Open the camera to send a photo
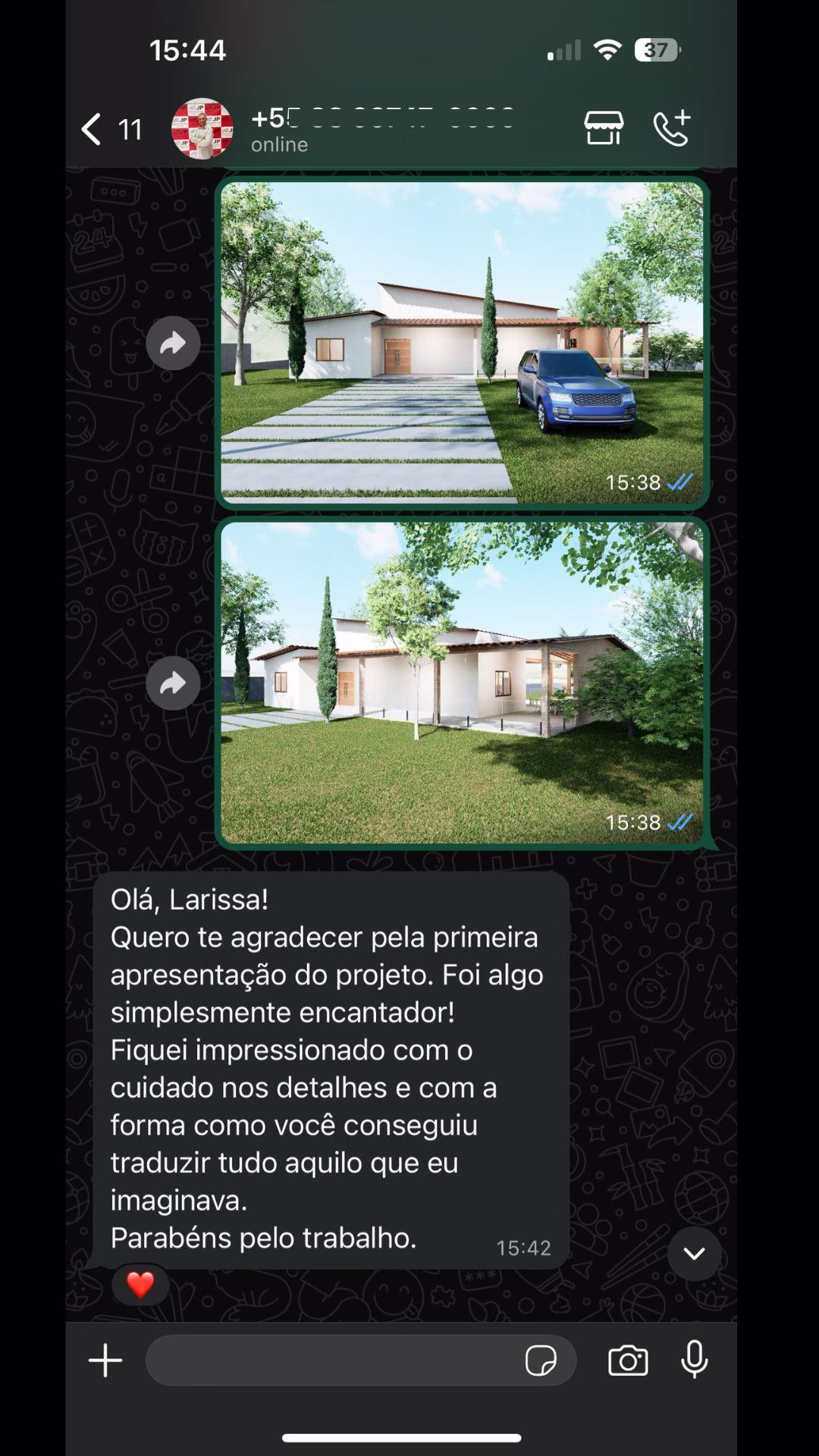 628,1360
